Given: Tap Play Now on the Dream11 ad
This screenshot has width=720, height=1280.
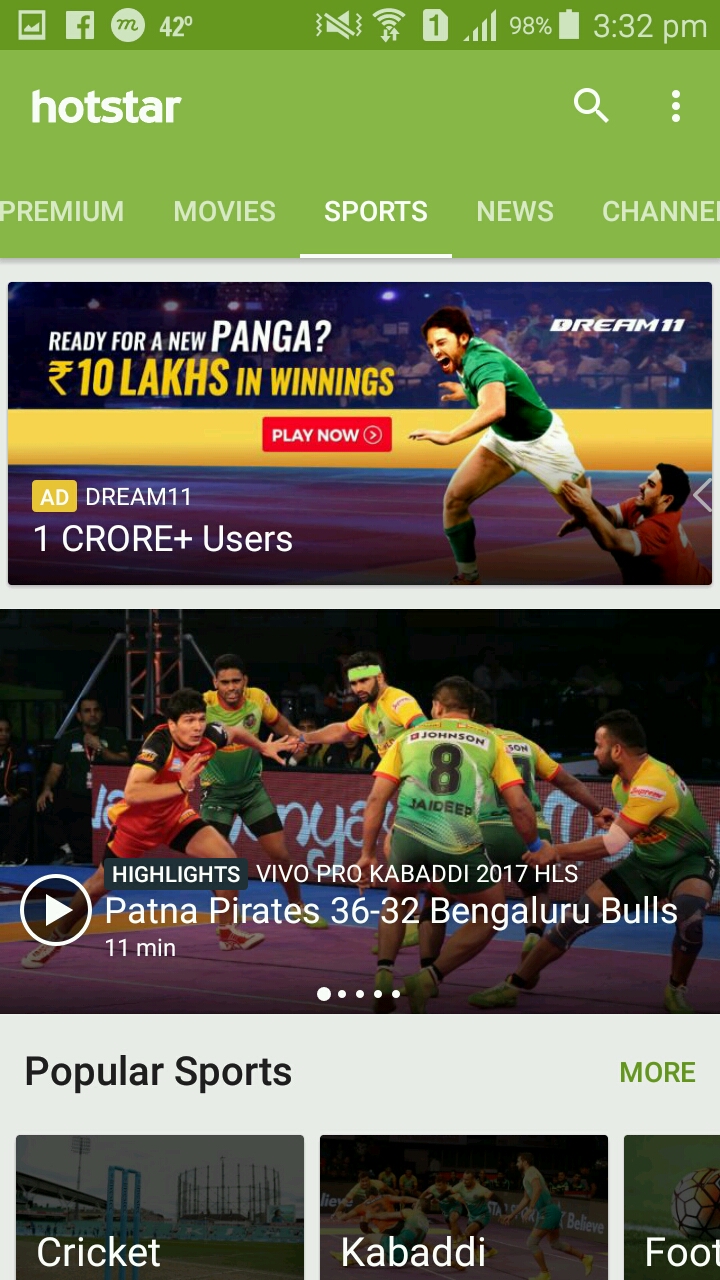Looking at the screenshot, I should (x=326, y=435).
